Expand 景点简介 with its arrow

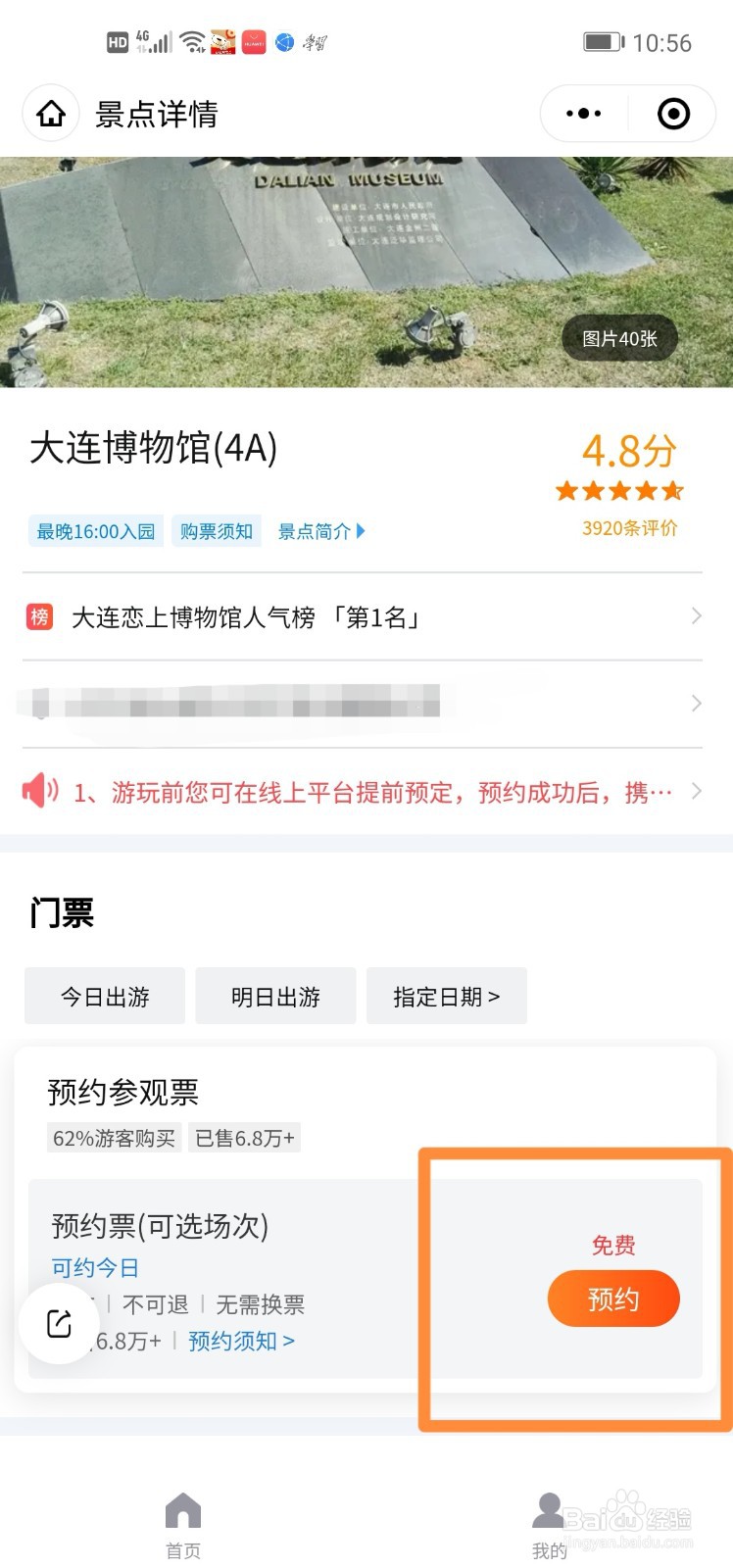point(321,530)
